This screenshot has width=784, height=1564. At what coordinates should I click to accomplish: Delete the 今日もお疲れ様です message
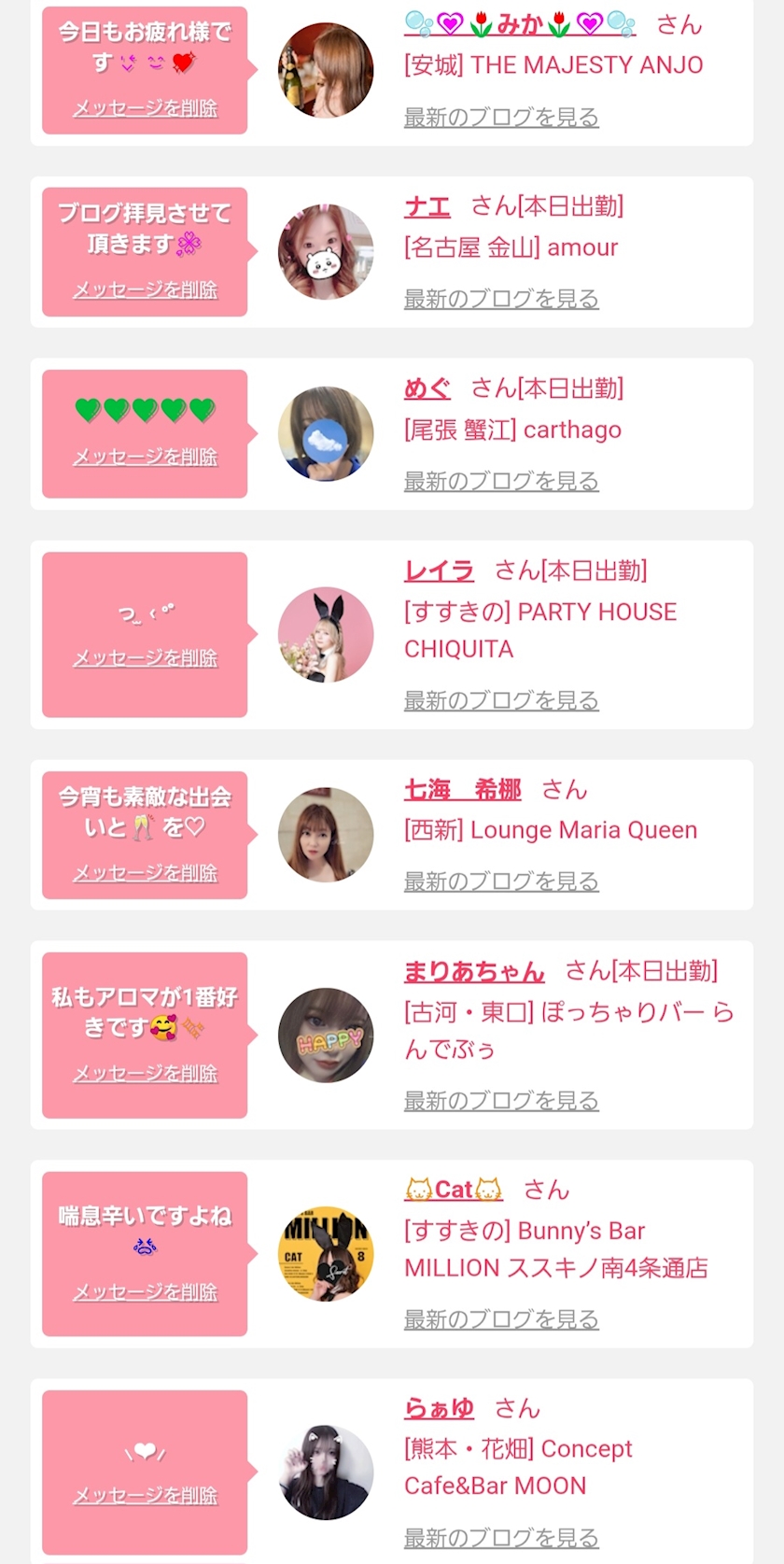coord(146,108)
